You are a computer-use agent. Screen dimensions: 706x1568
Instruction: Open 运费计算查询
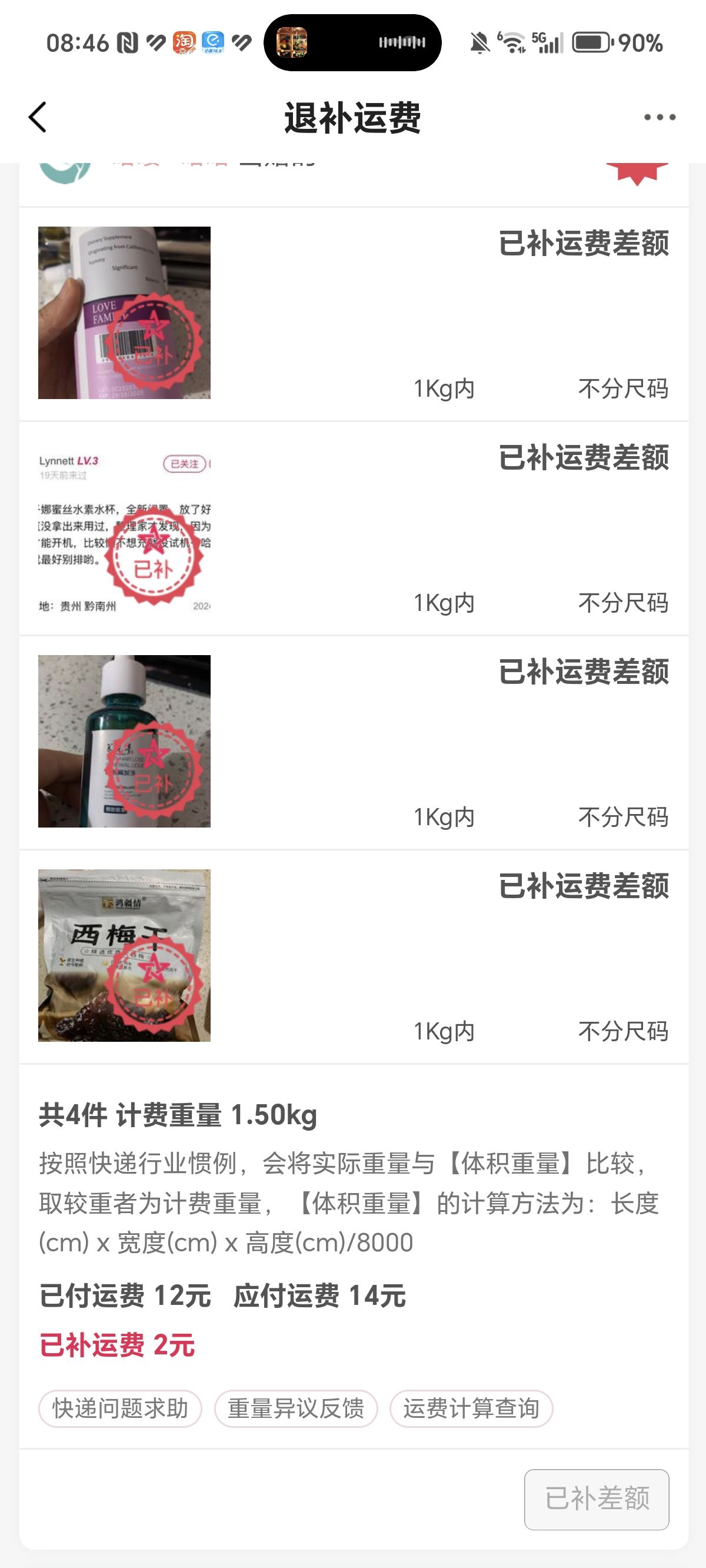point(471,1408)
